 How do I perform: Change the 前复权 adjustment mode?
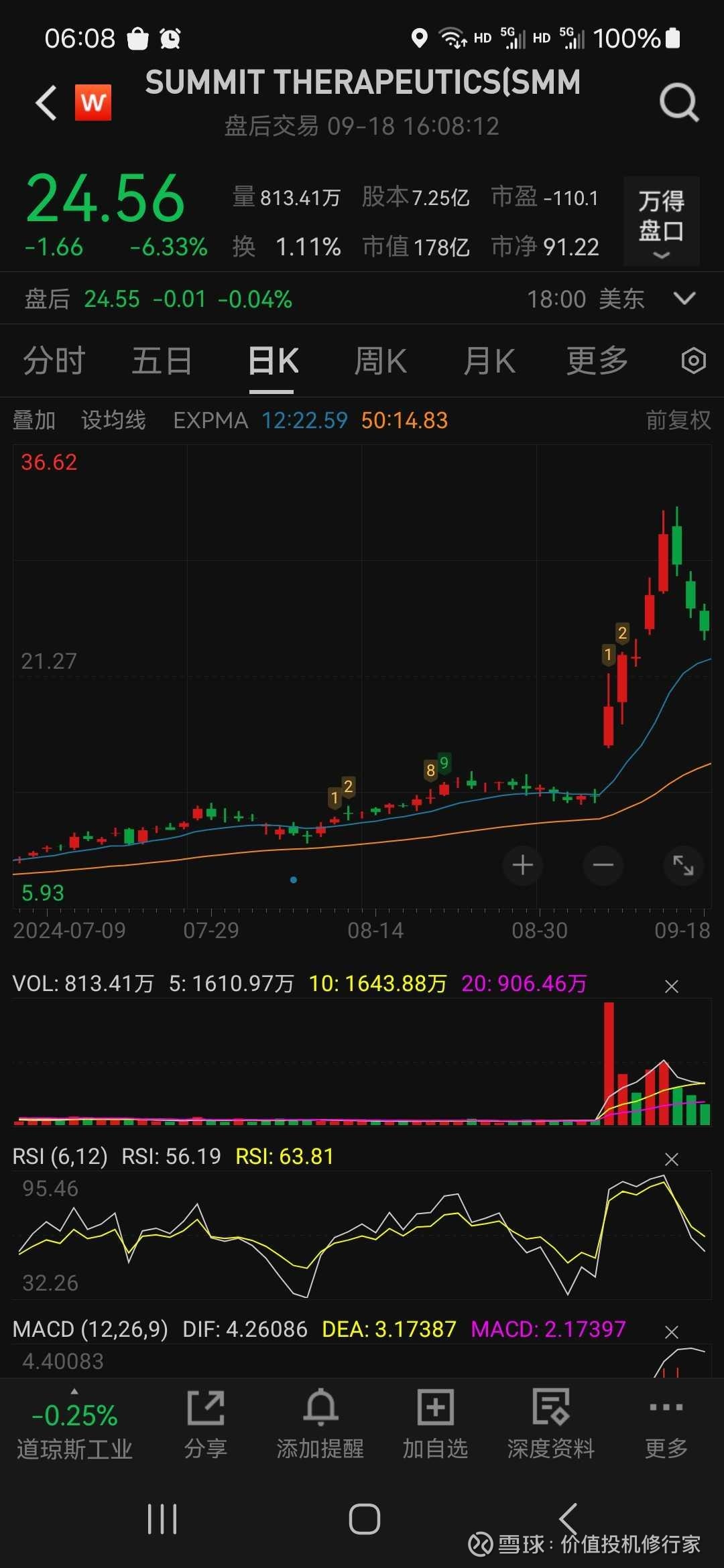[678, 420]
